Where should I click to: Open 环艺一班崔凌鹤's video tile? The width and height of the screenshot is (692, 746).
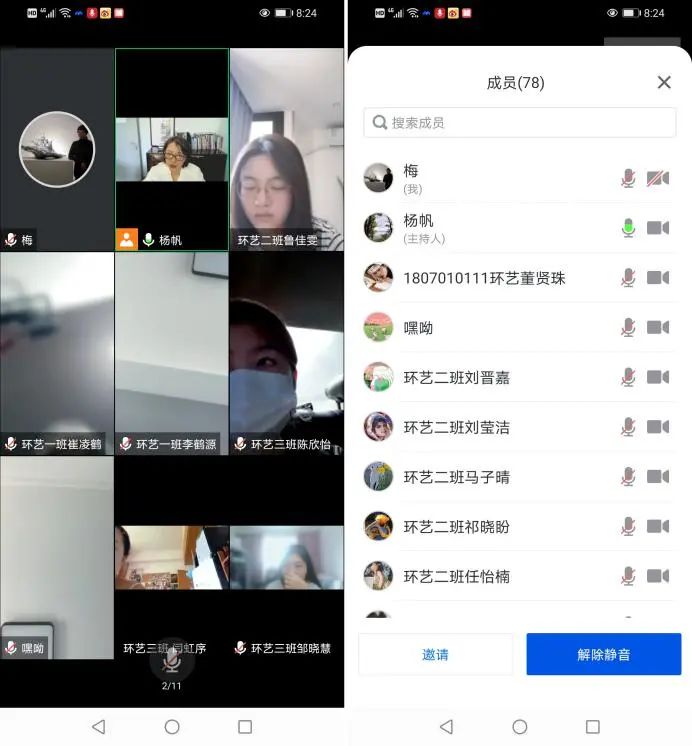pyautogui.click(x=57, y=353)
